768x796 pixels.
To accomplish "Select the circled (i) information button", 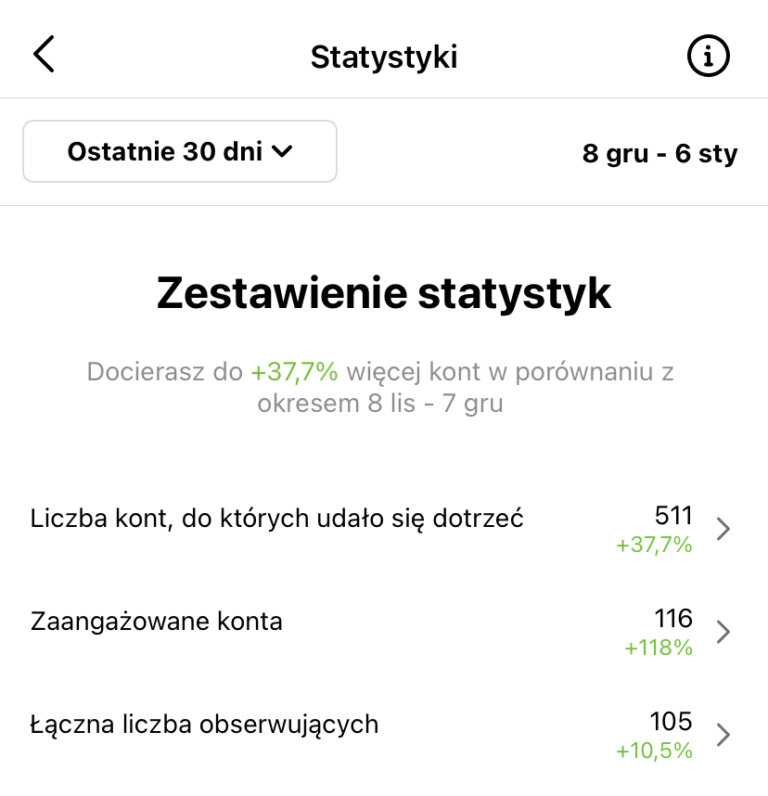I will tap(709, 54).
